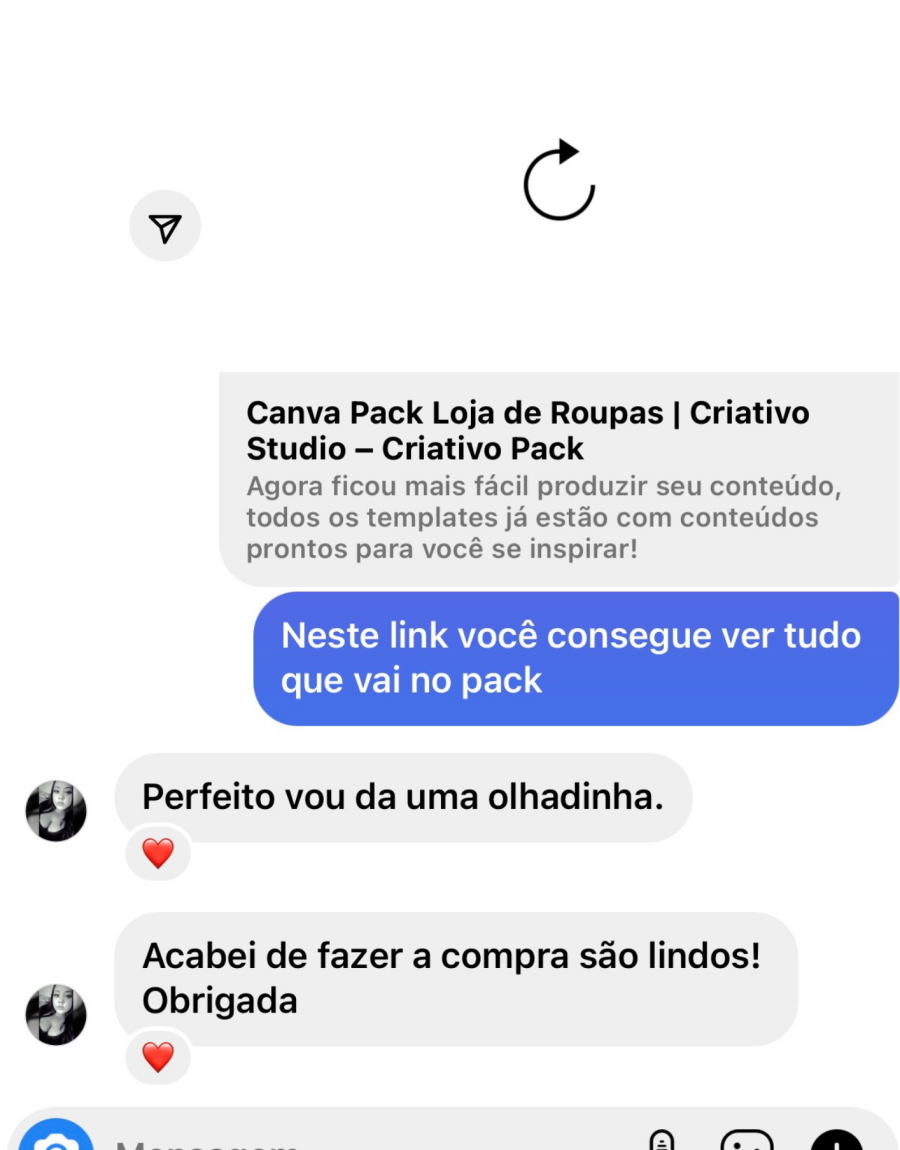
Task: Open the sender's profile picture beside "Perfeito" message
Action: click(56, 811)
